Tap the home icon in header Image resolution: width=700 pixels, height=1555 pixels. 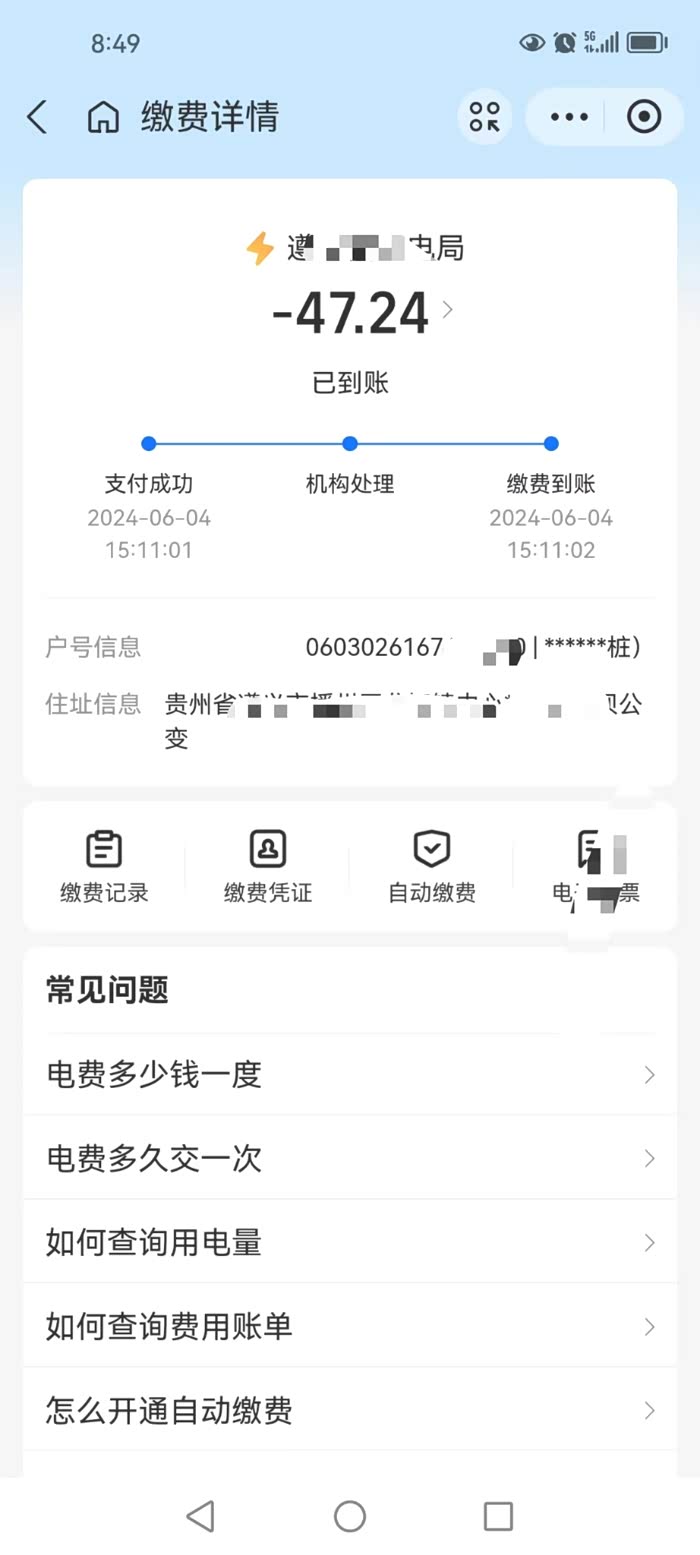[103, 117]
